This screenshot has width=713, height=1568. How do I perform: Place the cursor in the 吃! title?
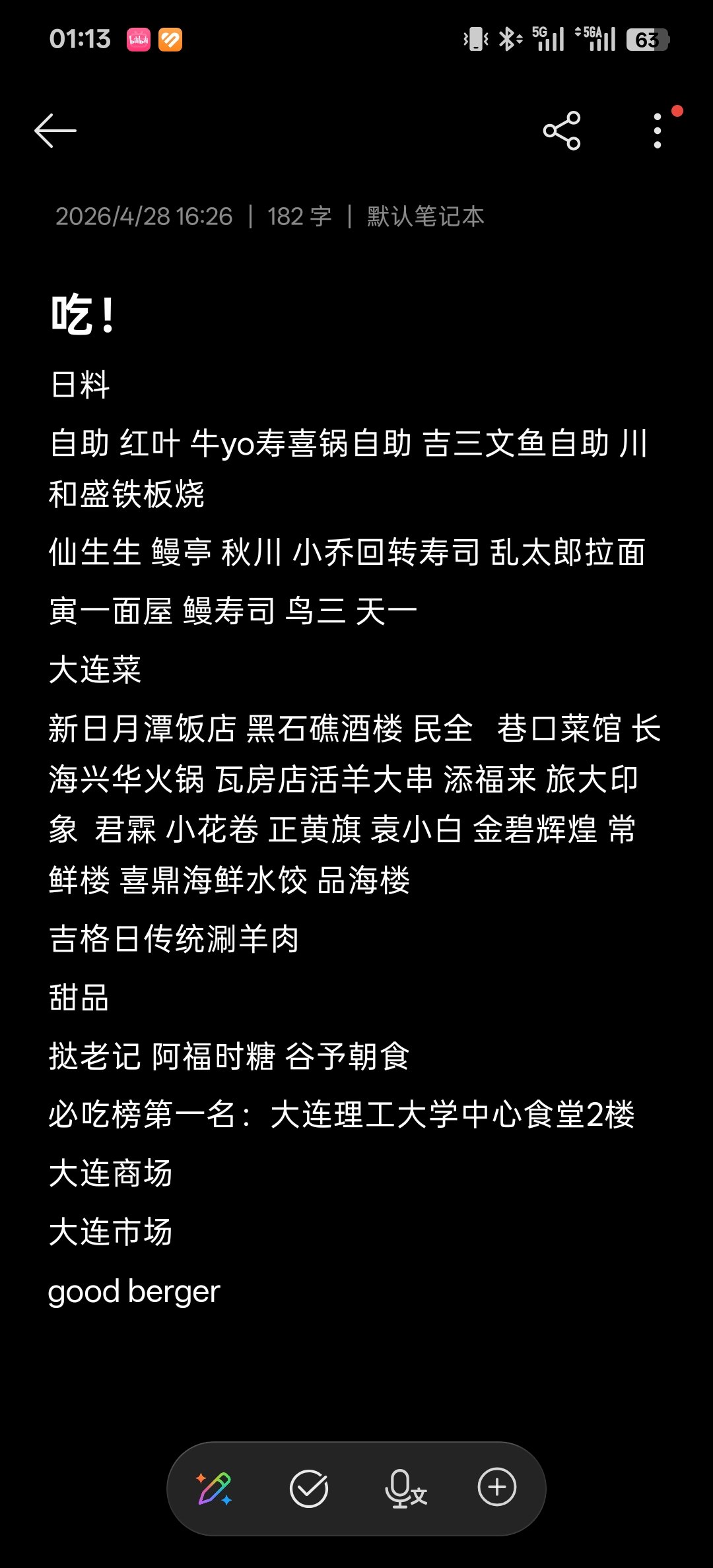[84, 315]
